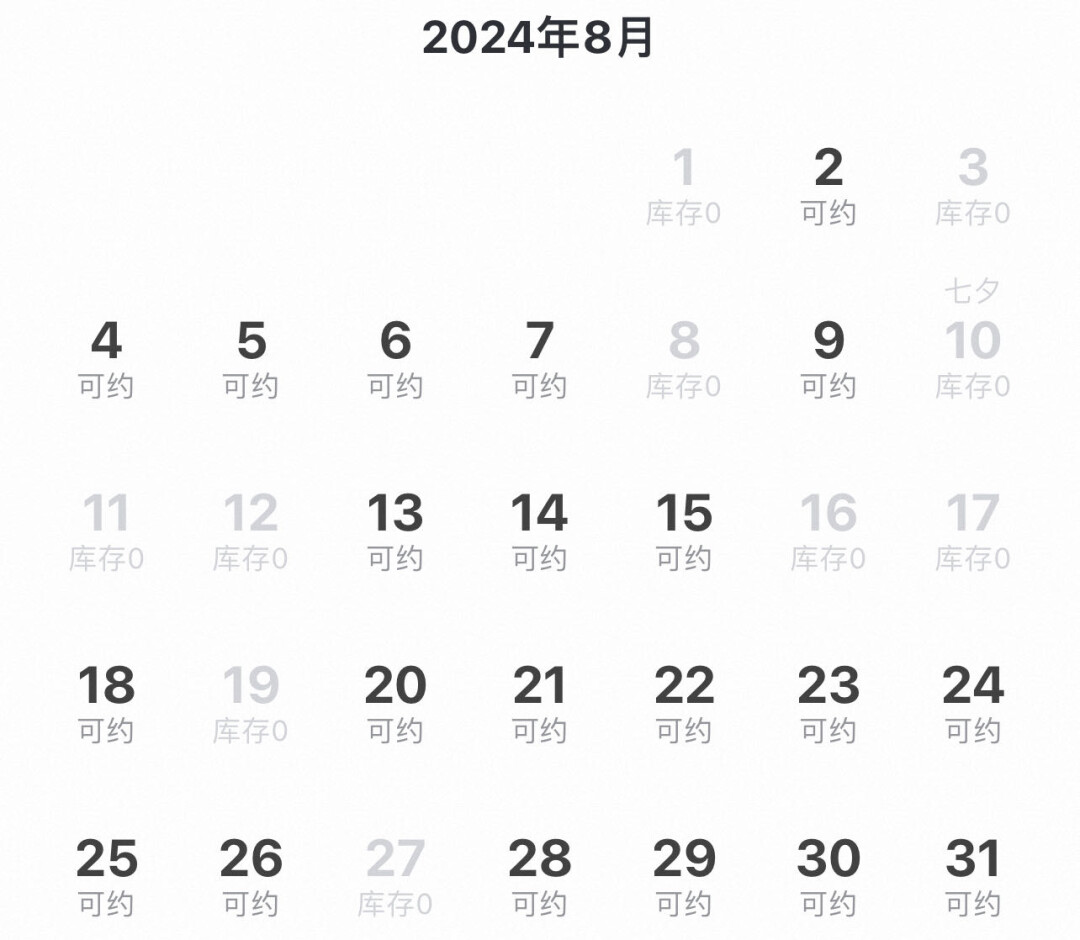Choose day 14 on calendar
Image resolution: width=1080 pixels, height=940 pixels.
tap(539, 531)
